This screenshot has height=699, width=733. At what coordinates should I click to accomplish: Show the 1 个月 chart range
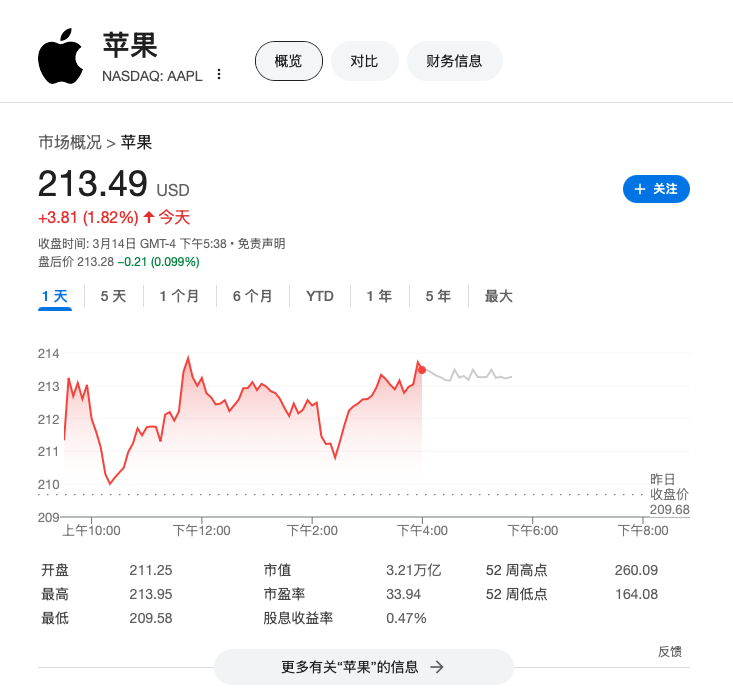(x=179, y=296)
